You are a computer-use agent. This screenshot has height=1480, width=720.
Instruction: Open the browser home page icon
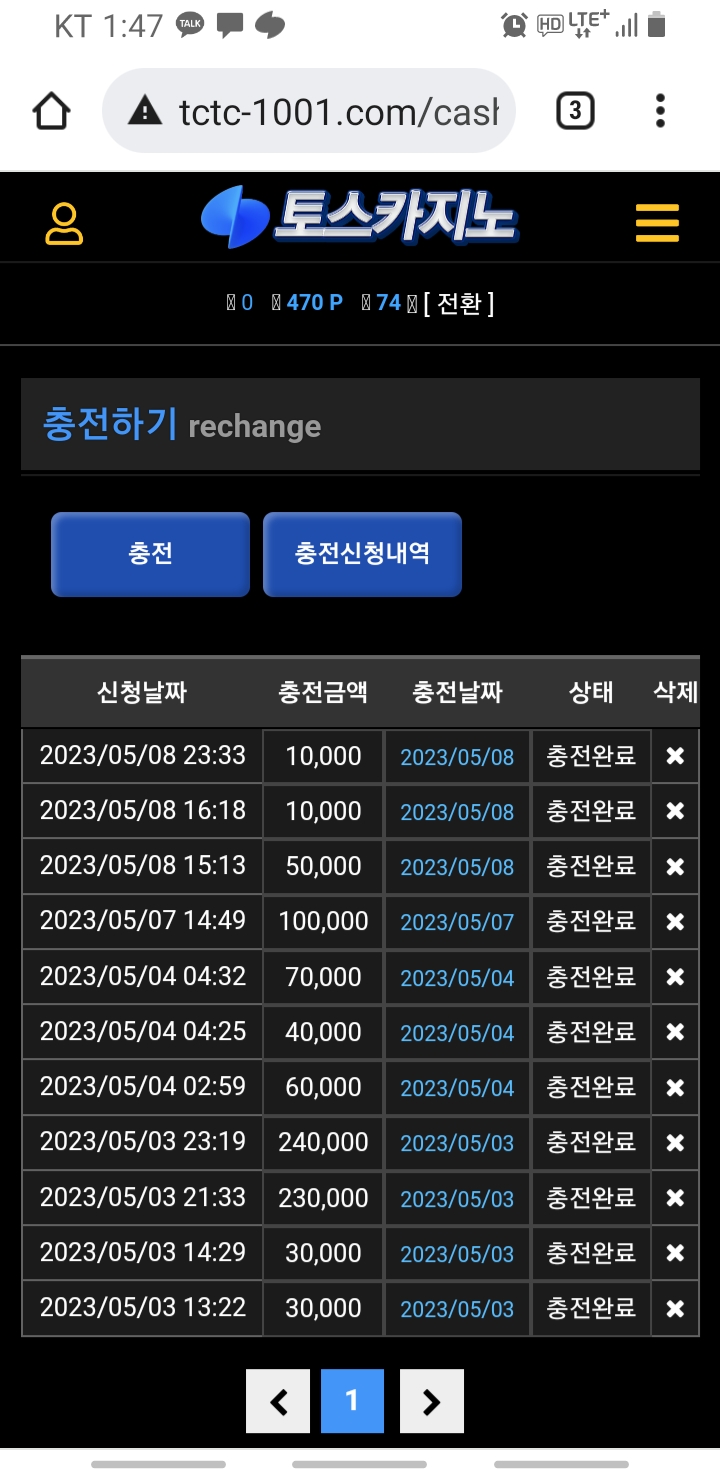[52, 111]
